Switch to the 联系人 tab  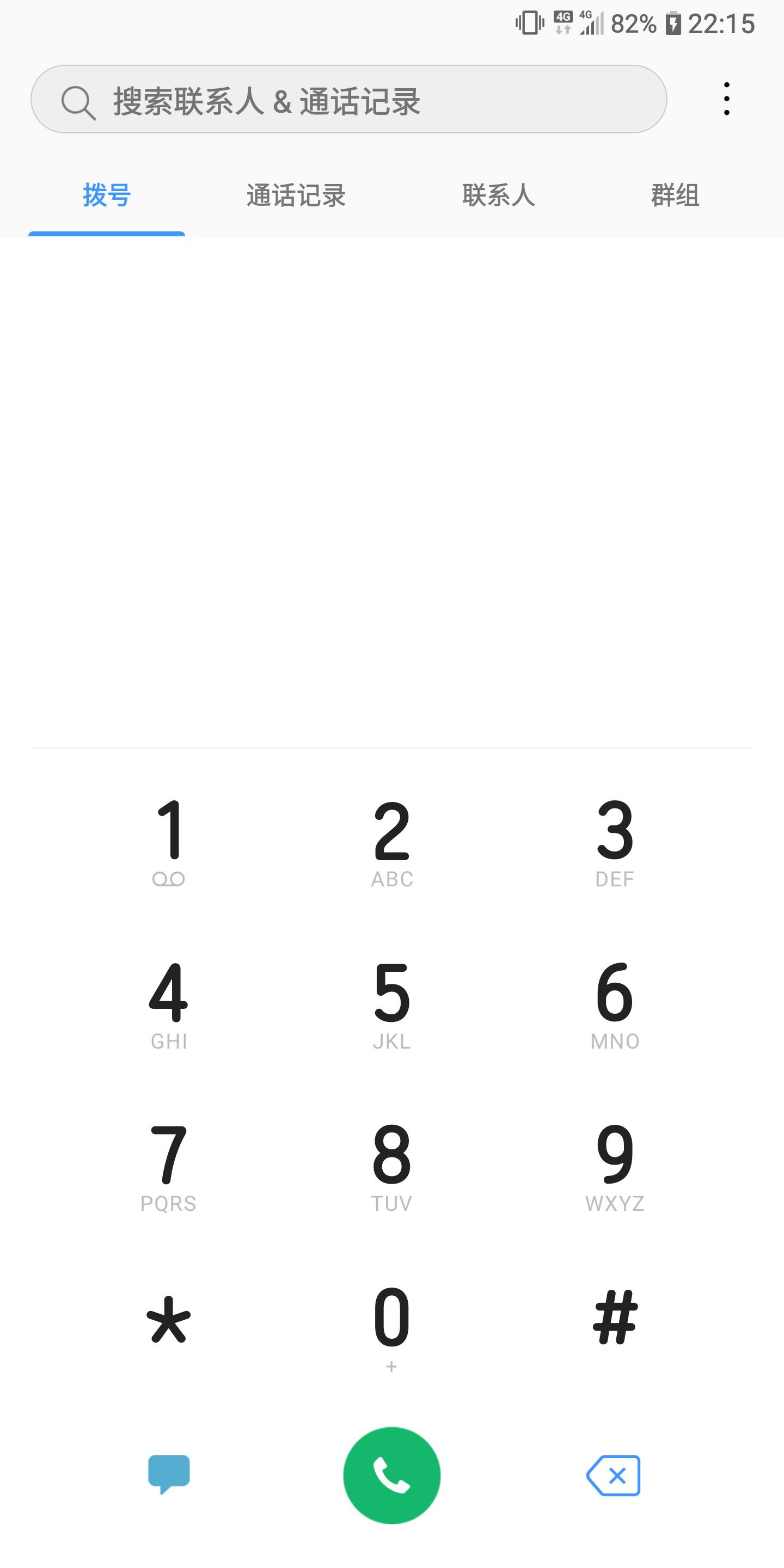pos(499,195)
